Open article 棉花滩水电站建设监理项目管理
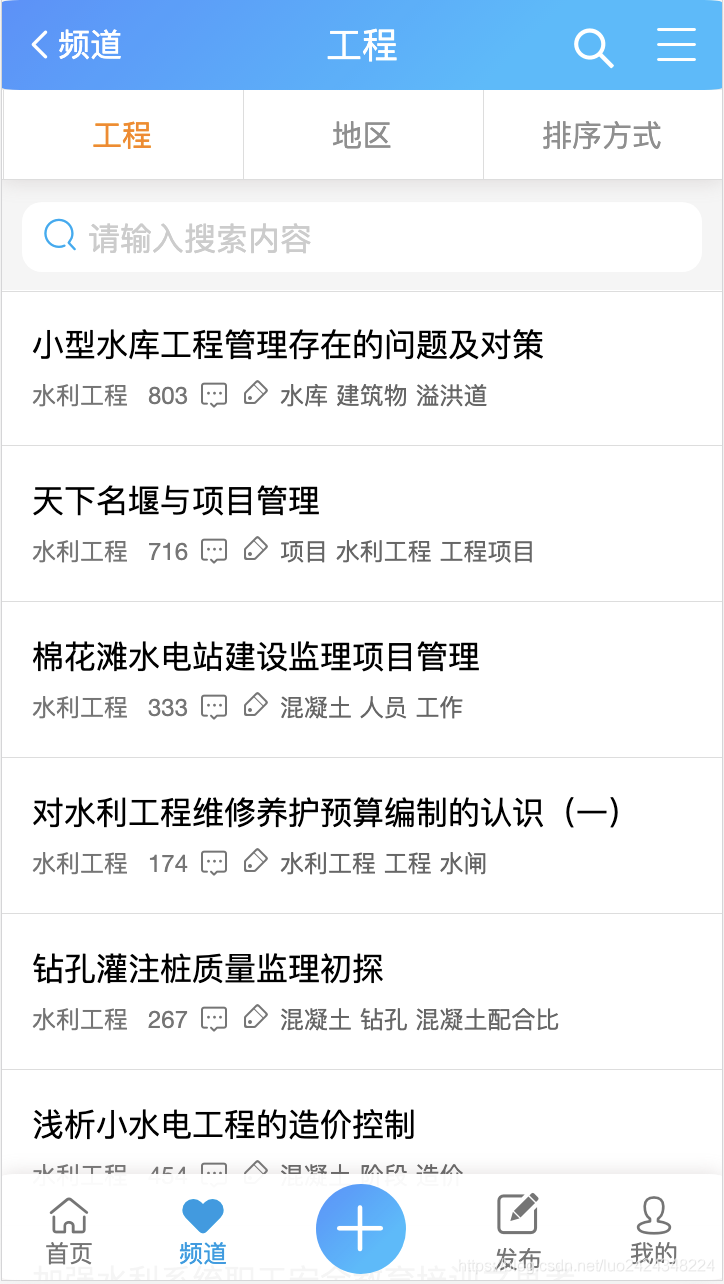This screenshot has height=1284, width=724. 256,657
